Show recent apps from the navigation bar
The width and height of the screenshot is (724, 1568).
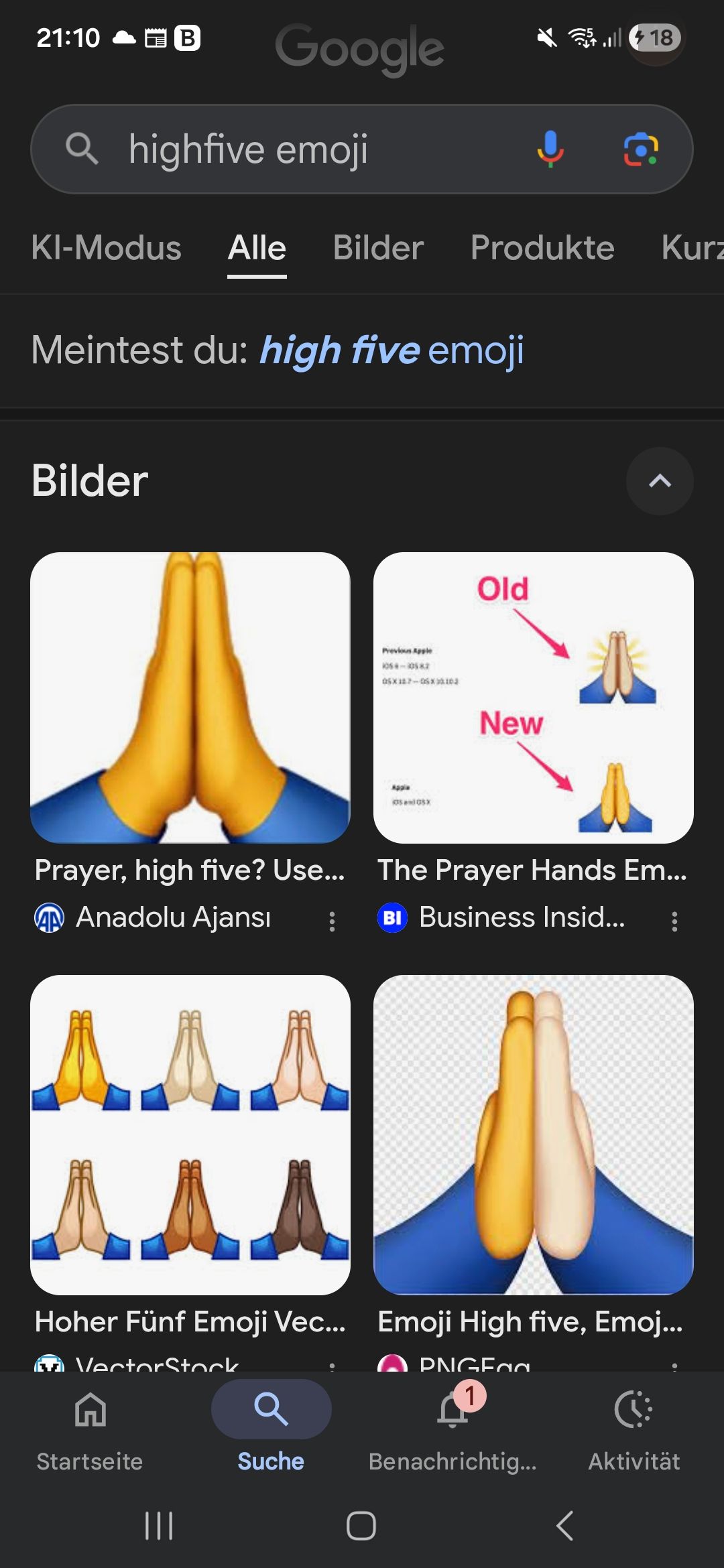click(159, 1526)
